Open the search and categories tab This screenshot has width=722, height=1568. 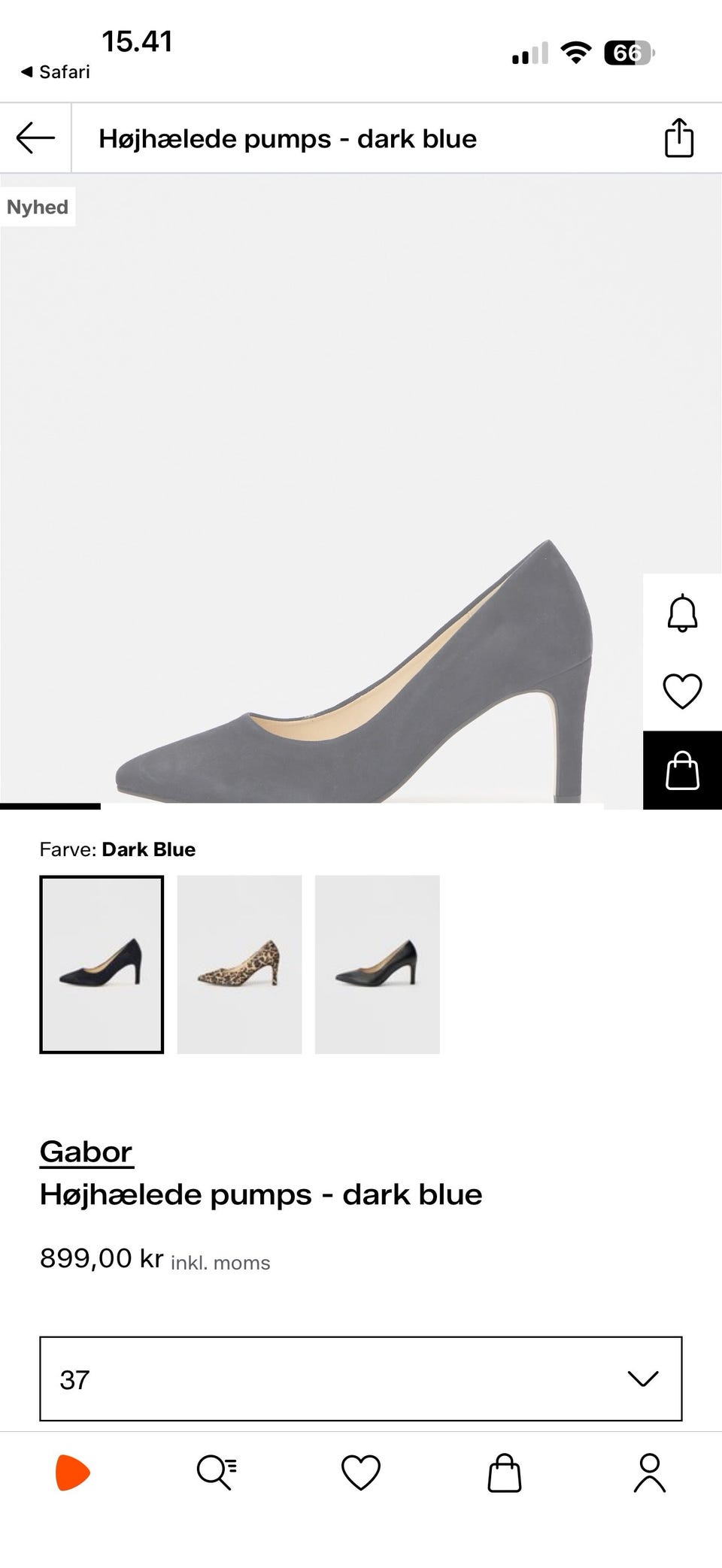pyautogui.click(x=217, y=1473)
